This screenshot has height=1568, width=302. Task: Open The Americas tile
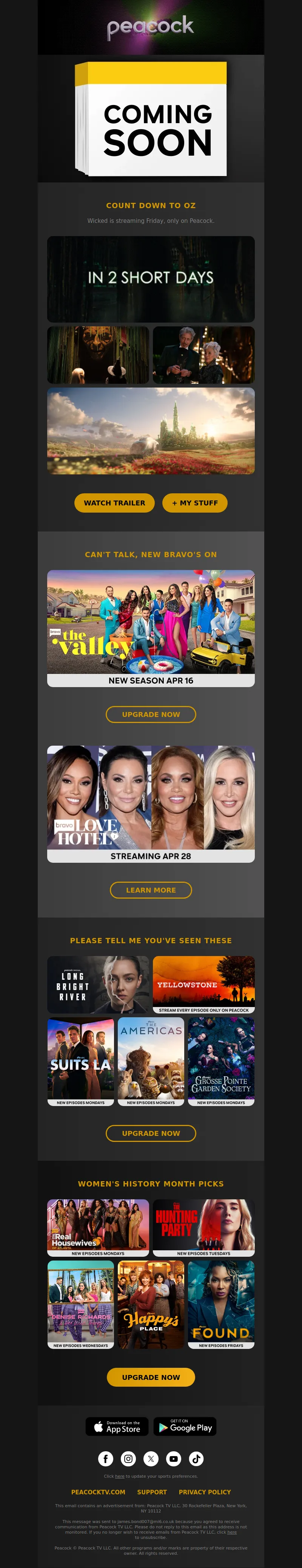pyautogui.click(x=151, y=1061)
